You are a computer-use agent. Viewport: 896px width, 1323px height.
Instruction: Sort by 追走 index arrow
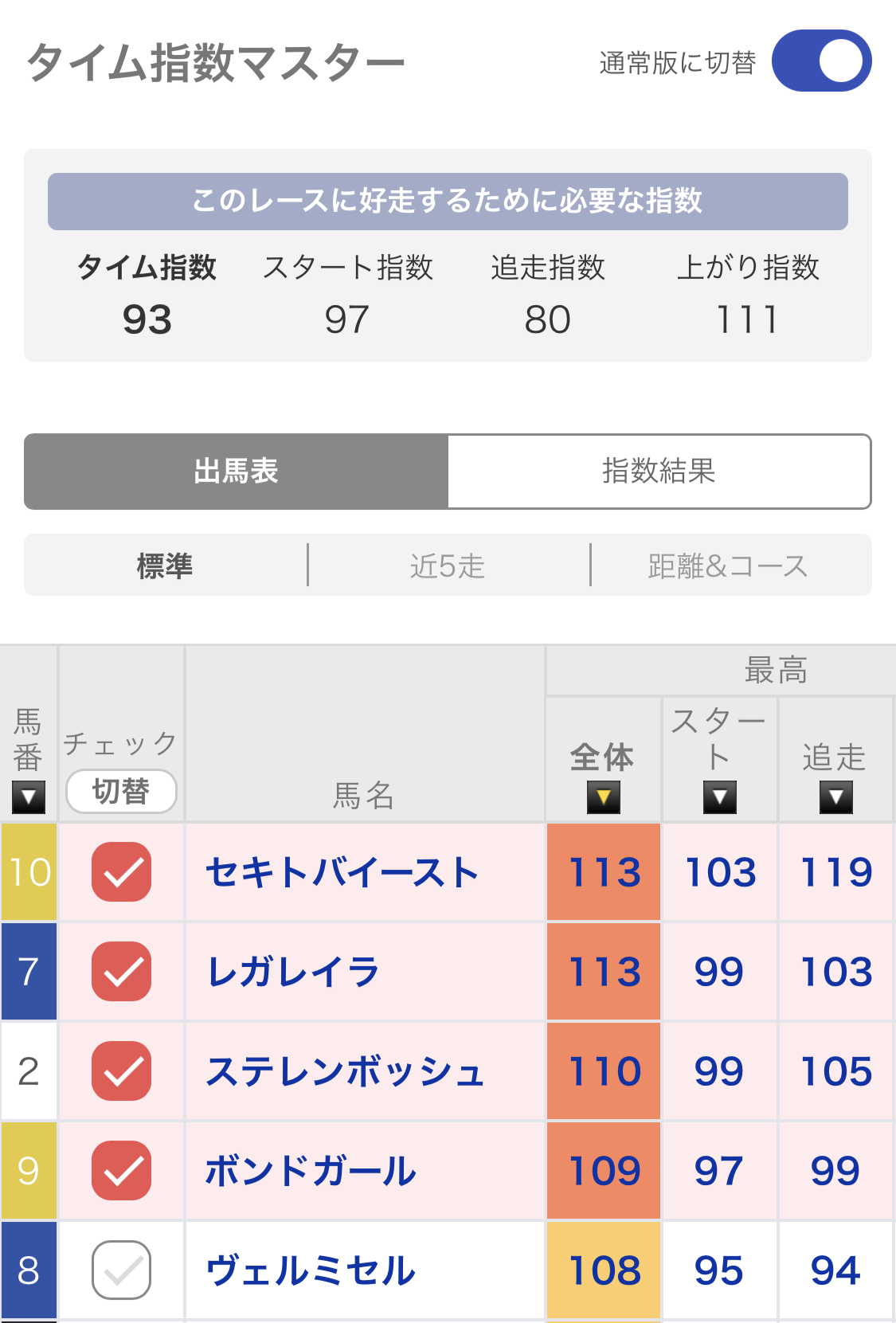tap(835, 797)
